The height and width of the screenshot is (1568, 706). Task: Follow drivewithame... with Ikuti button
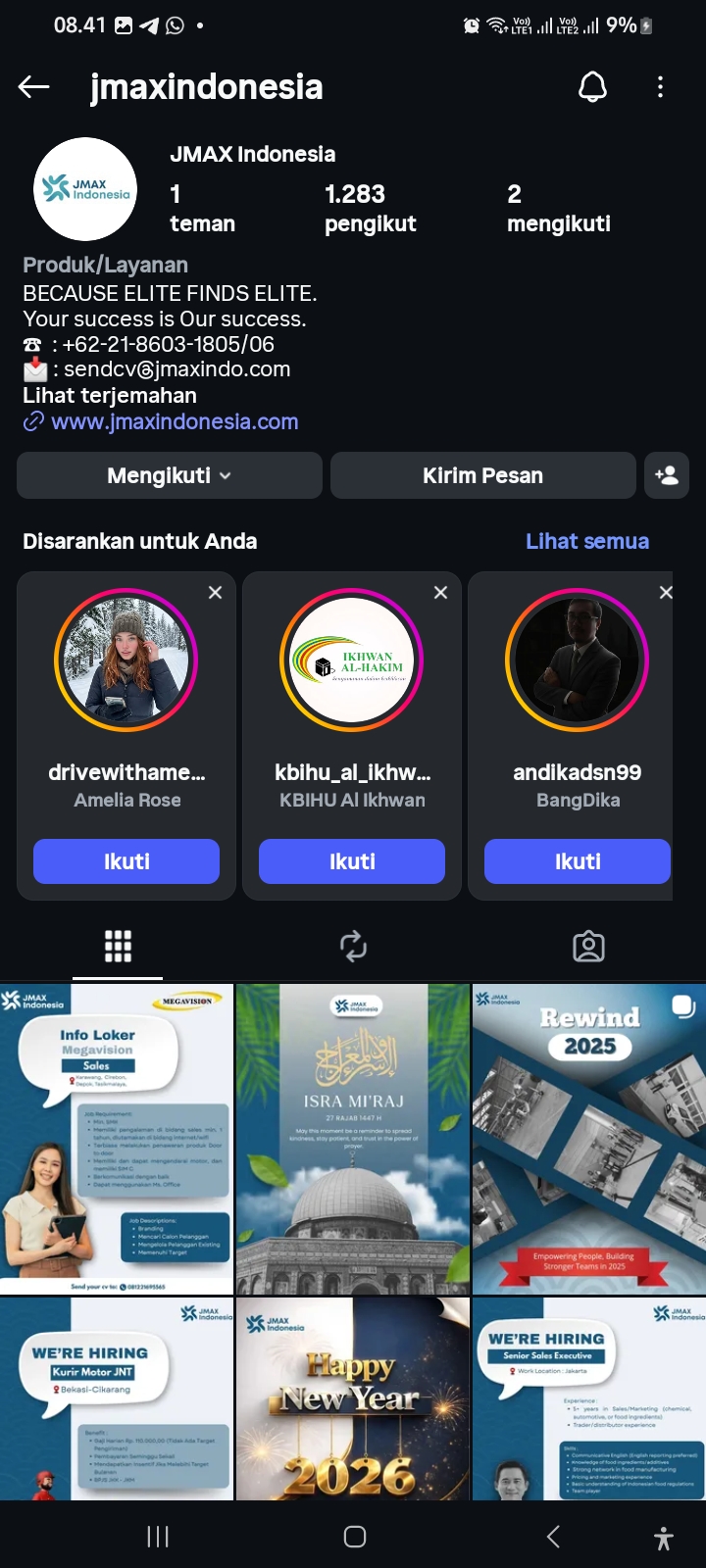126,861
